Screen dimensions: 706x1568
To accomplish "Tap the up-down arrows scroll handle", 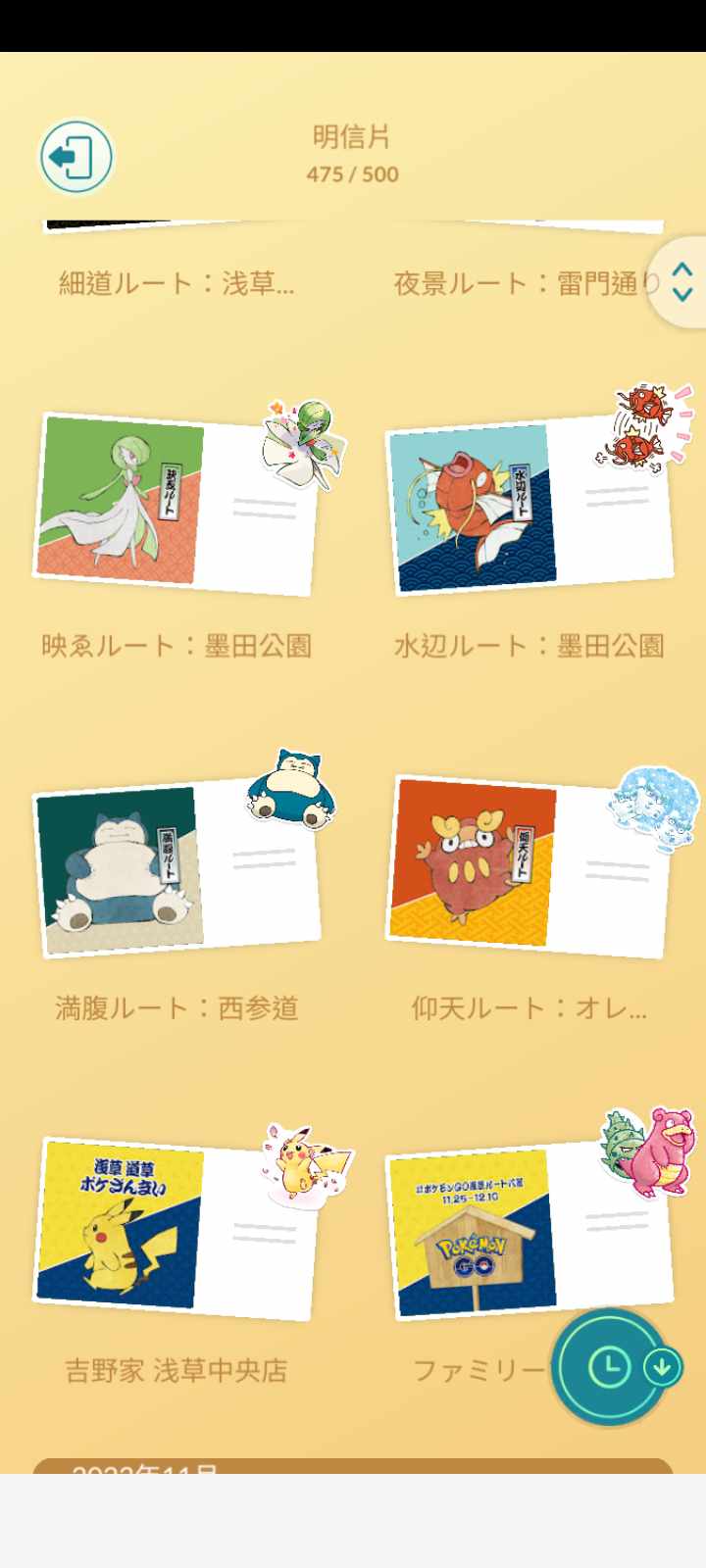I will click(x=682, y=282).
